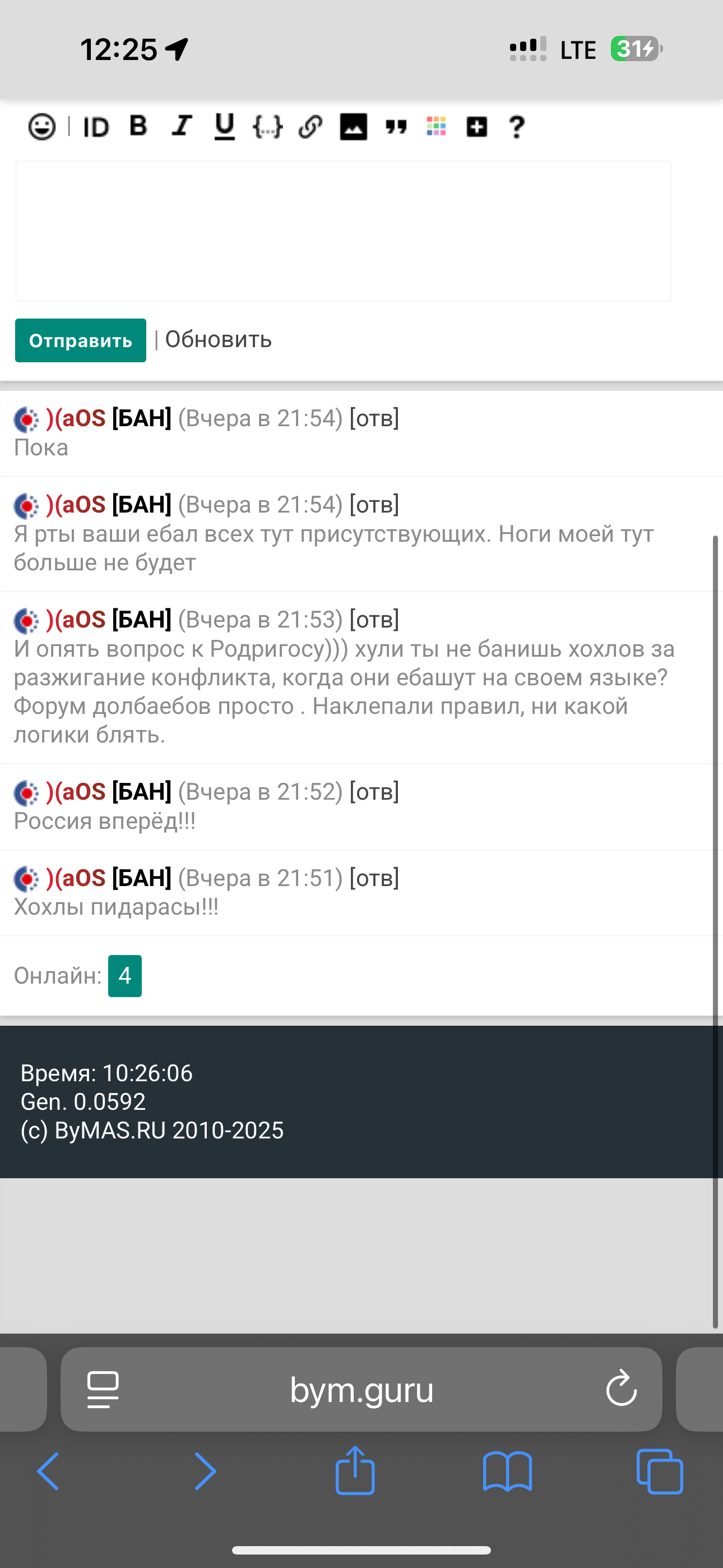Apply underline formatting
The width and height of the screenshot is (723, 1568).
click(x=225, y=127)
